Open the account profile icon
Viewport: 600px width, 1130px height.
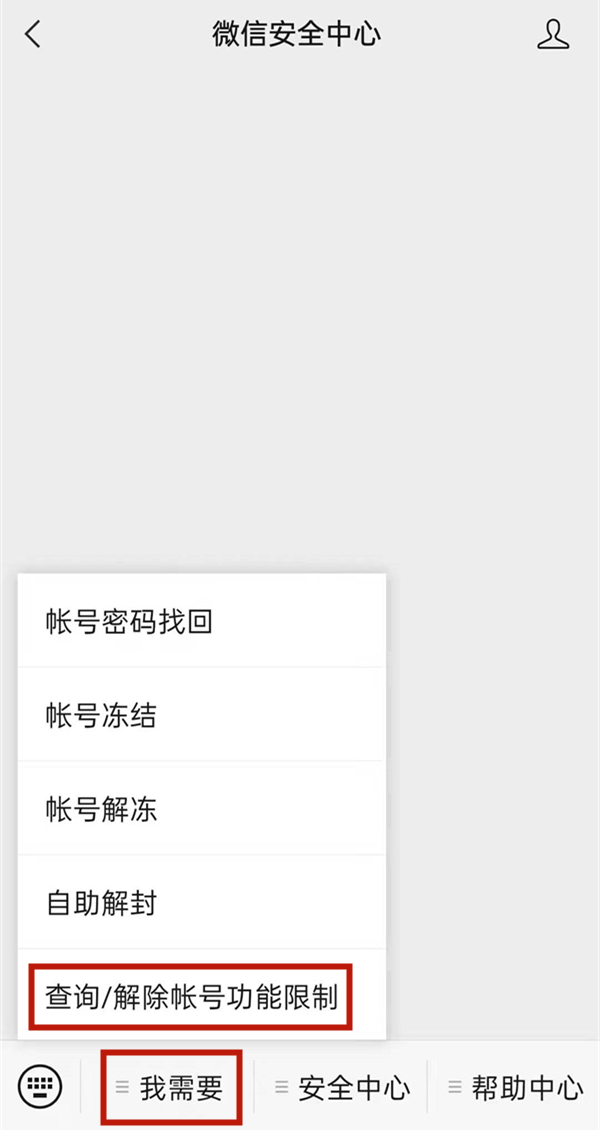553,35
